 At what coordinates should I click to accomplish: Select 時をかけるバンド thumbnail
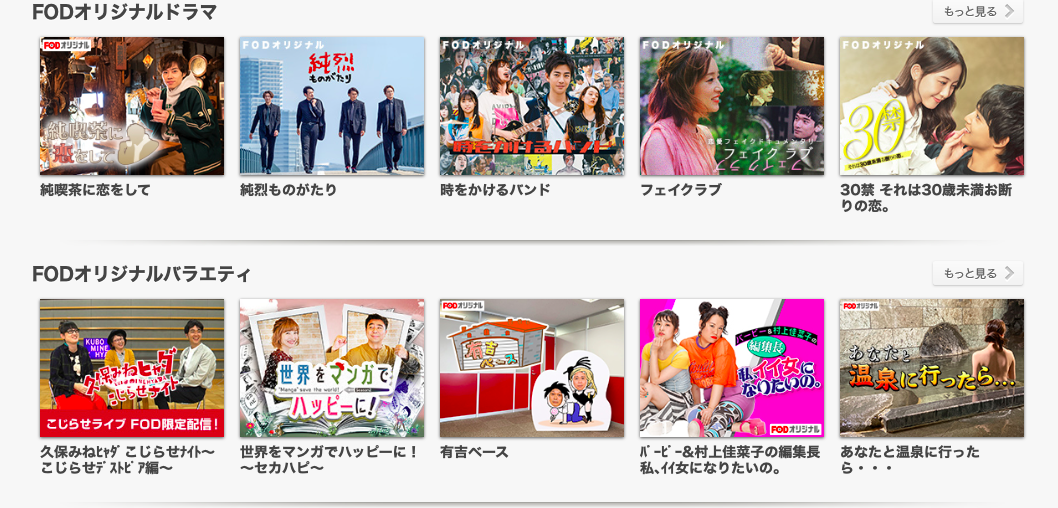532,106
